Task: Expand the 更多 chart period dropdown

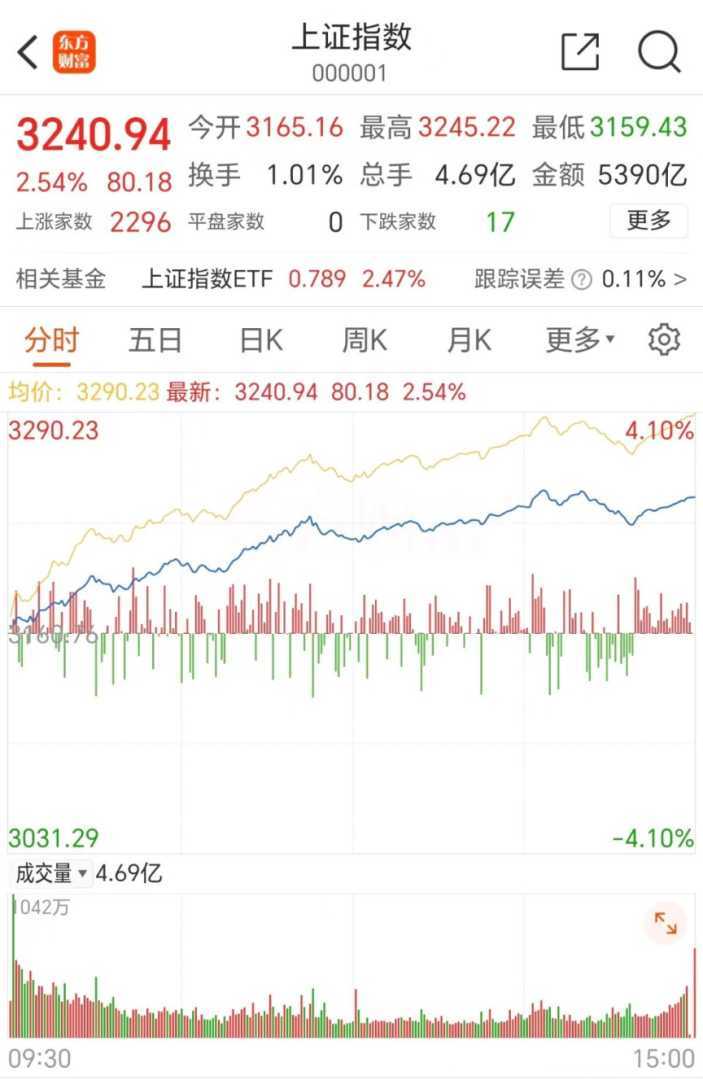Action: [x=580, y=341]
